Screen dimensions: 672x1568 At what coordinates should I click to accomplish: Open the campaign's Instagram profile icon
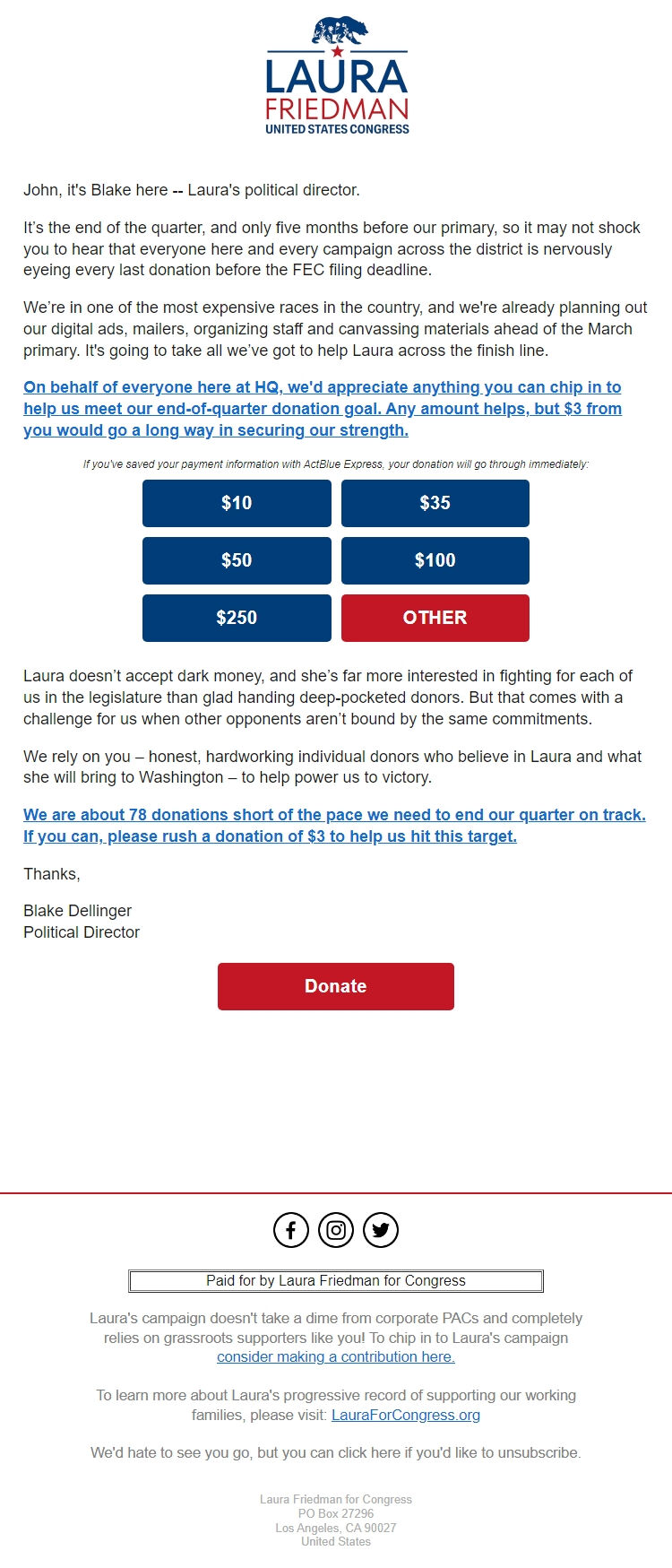pos(335,1229)
